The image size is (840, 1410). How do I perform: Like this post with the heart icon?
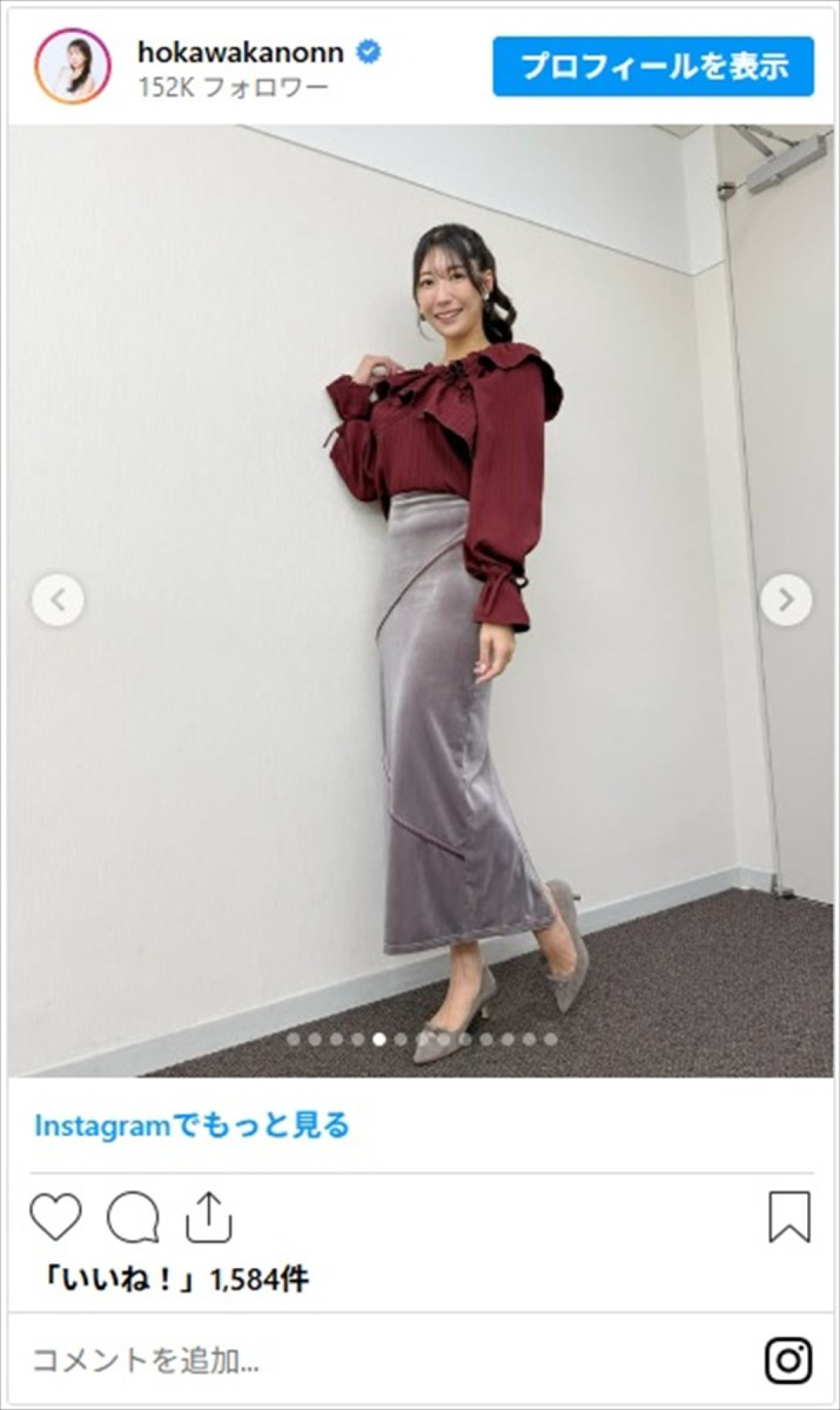pyautogui.click(x=56, y=1218)
